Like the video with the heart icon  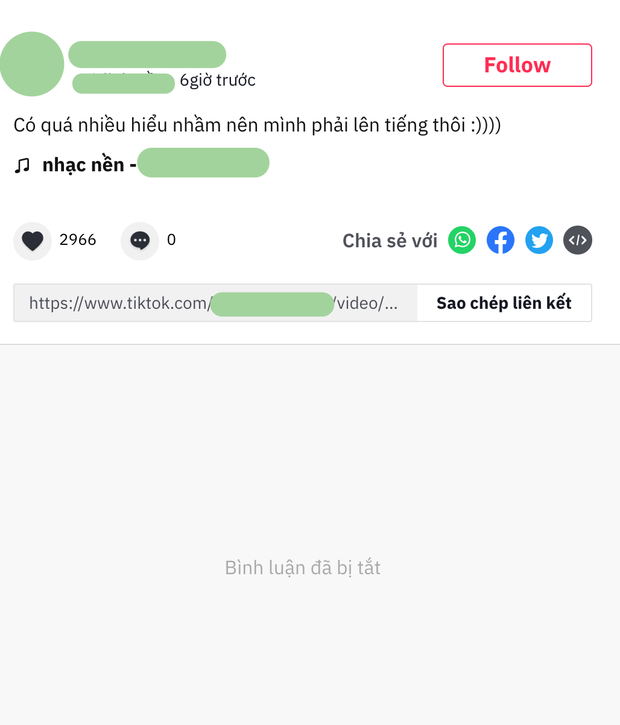(x=33, y=240)
